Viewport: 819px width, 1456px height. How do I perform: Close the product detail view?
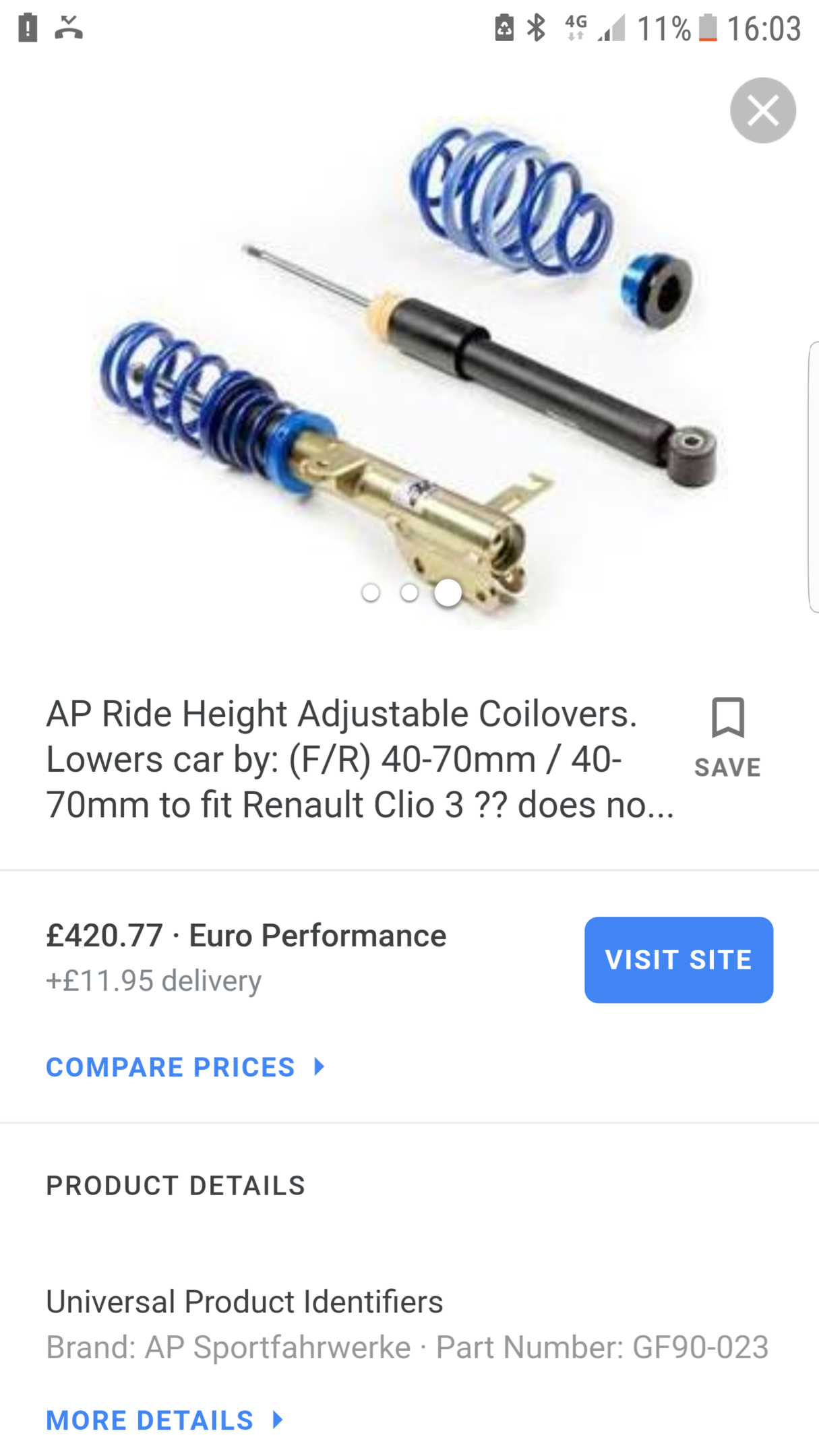[762, 111]
